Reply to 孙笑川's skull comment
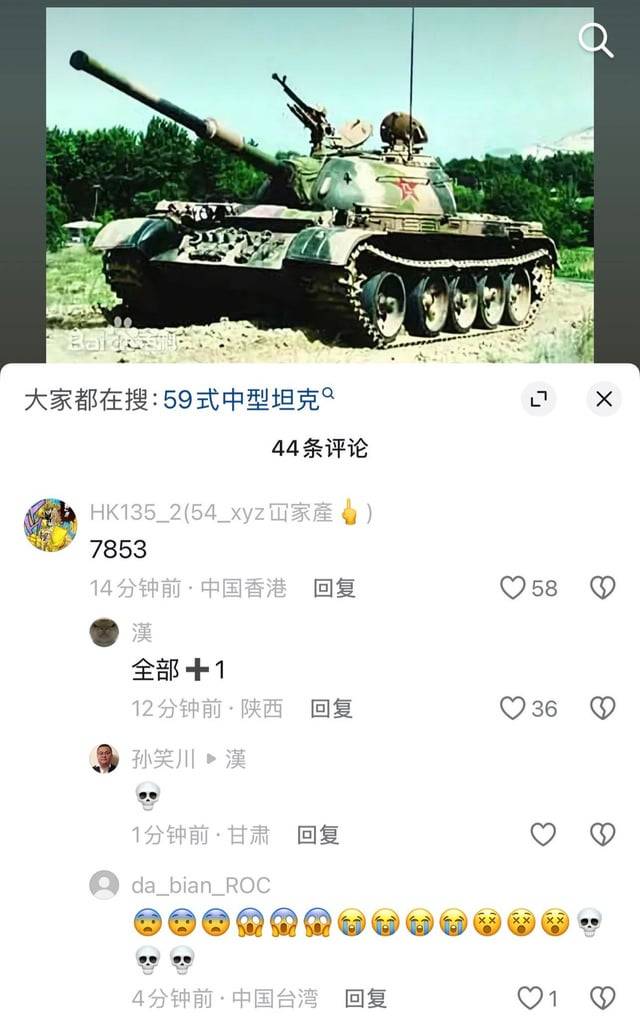Screen dimensions: 640x1020 click(318, 835)
